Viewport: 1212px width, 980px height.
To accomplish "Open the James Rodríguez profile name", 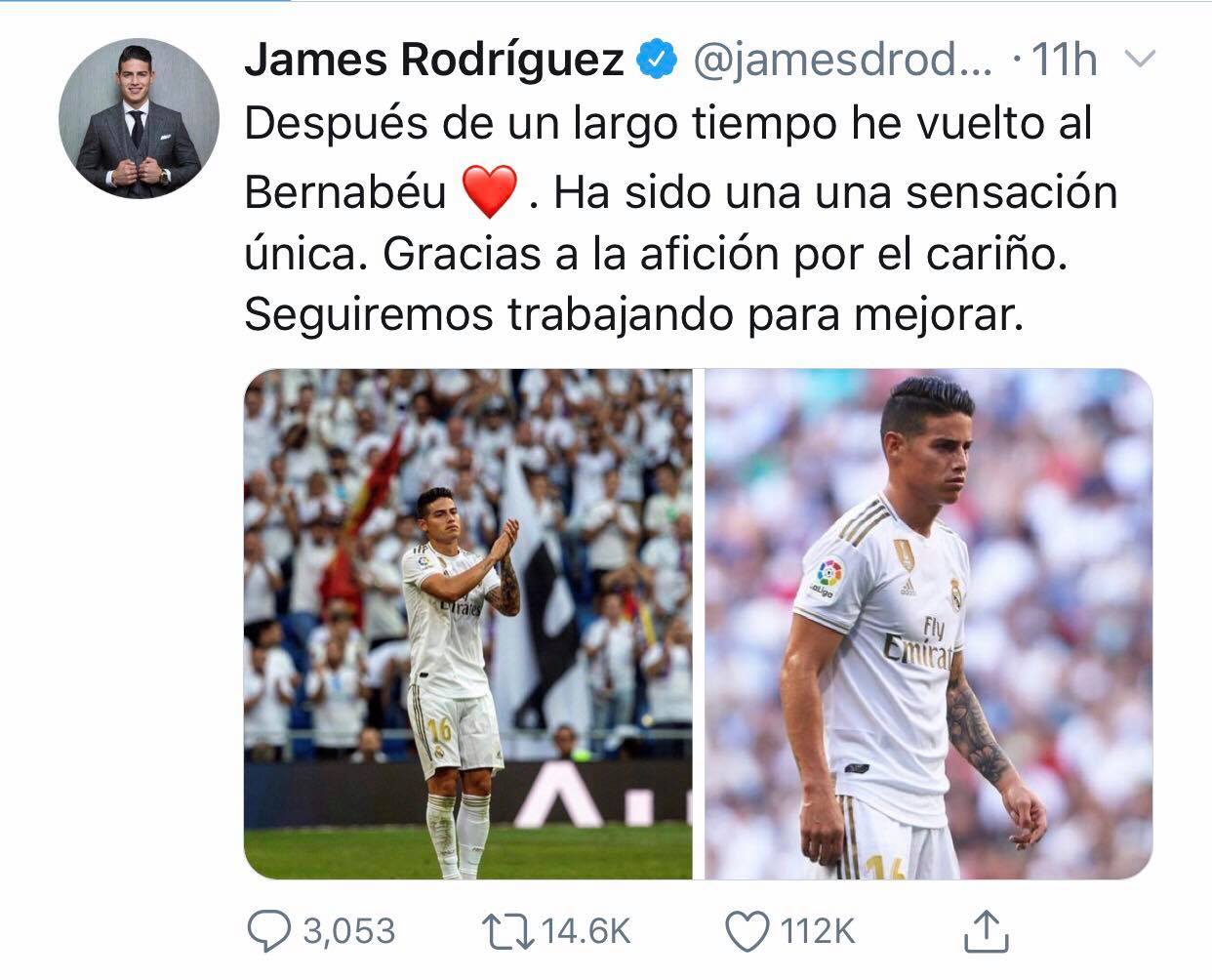I will pos(433,61).
